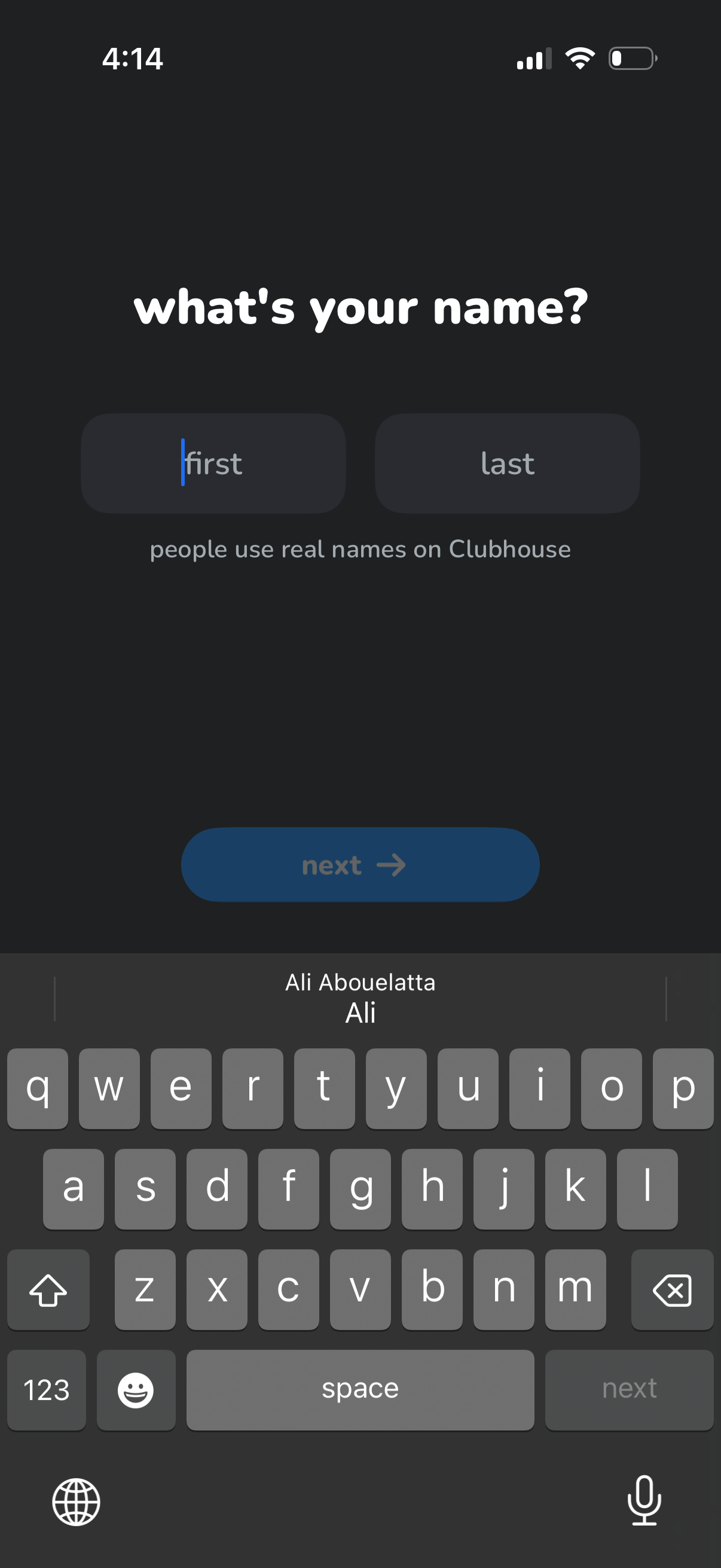Tap the time display in the status bar
721x1568 pixels.
[133, 59]
